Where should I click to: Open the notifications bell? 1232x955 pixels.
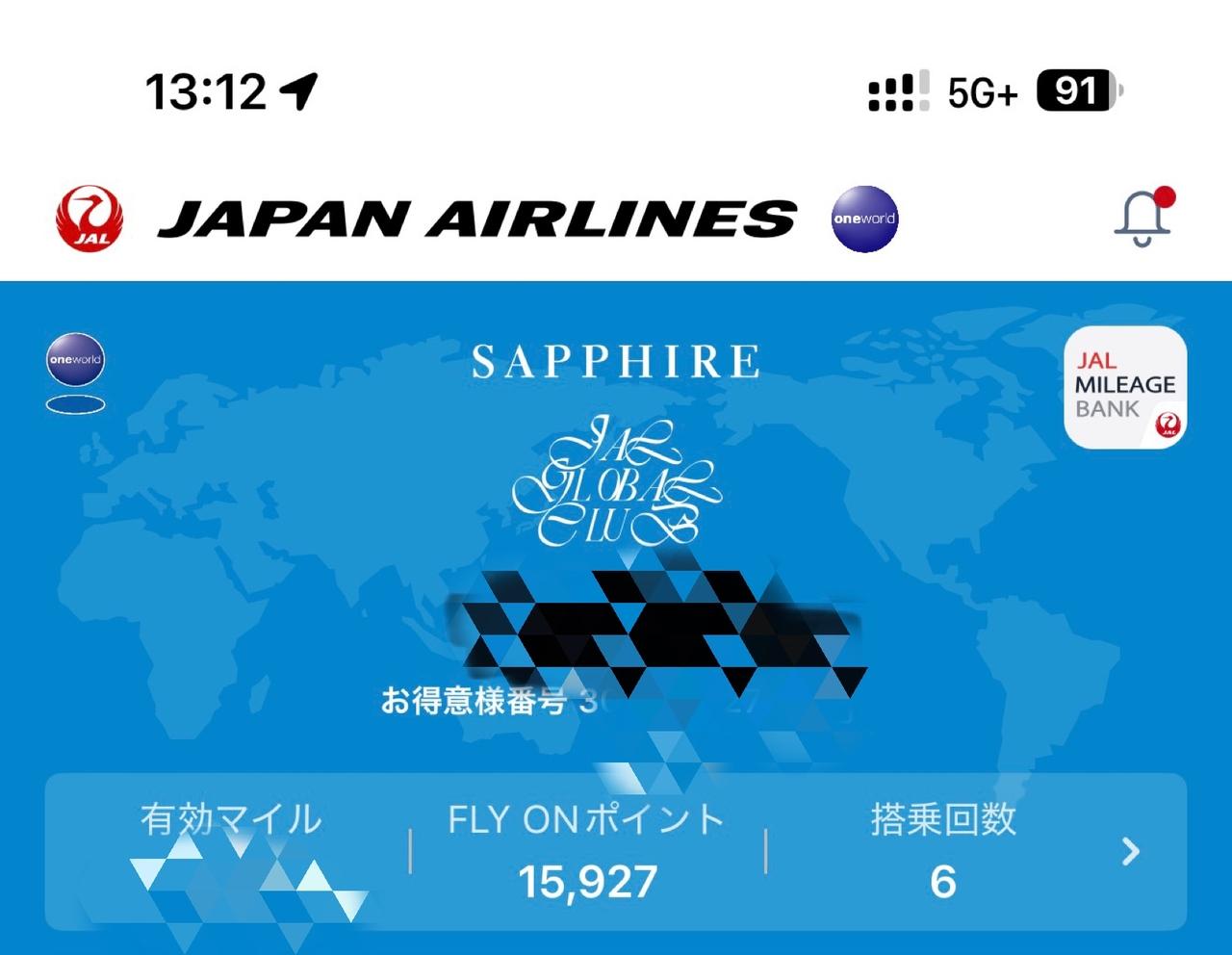1142,218
